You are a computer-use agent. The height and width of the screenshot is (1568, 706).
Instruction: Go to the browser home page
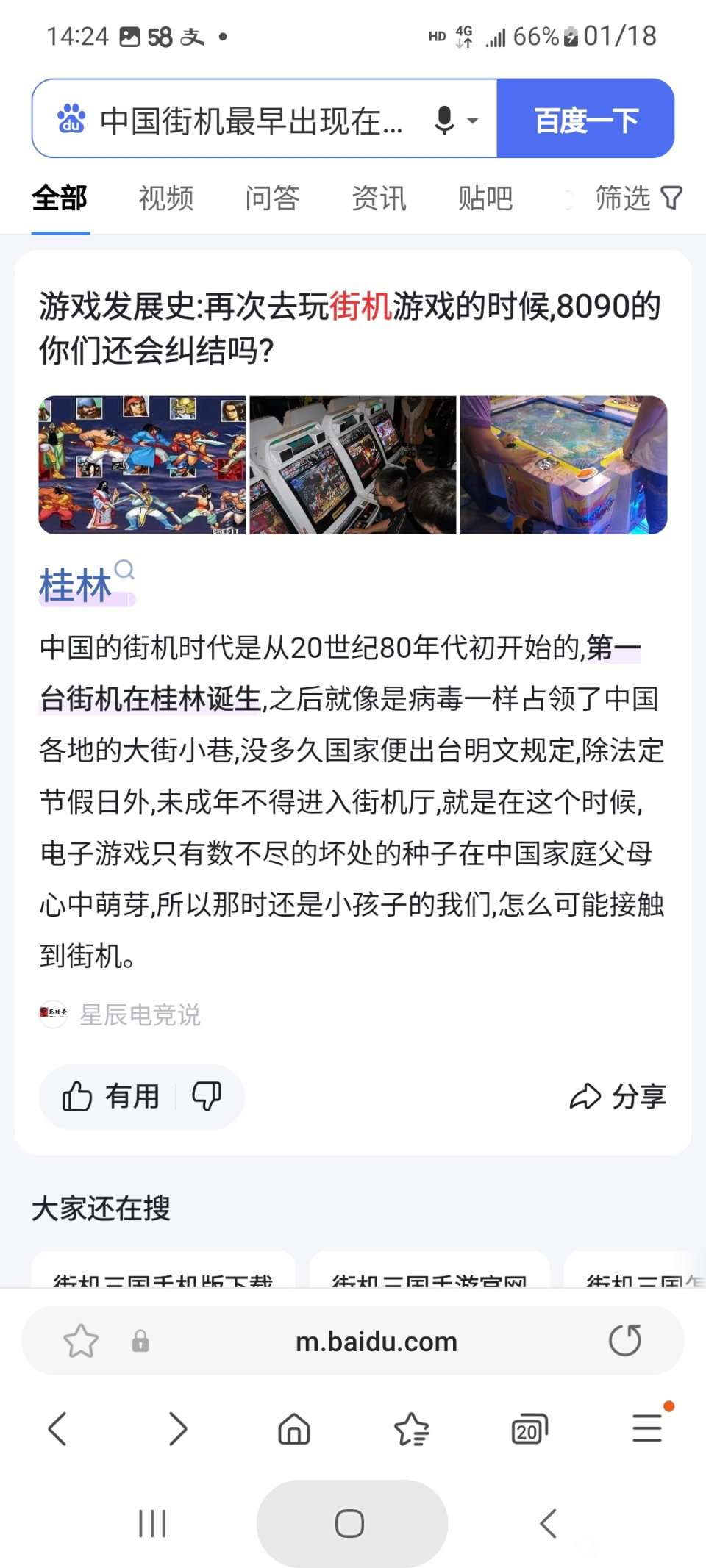coord(294,1430)
